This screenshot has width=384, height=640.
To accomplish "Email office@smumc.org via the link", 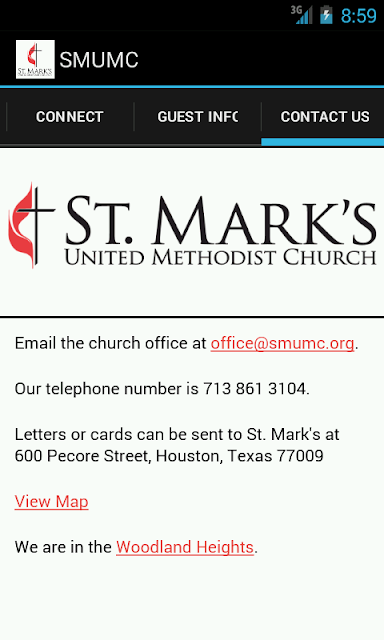I will pyautogui.click(x=282, y=343).
